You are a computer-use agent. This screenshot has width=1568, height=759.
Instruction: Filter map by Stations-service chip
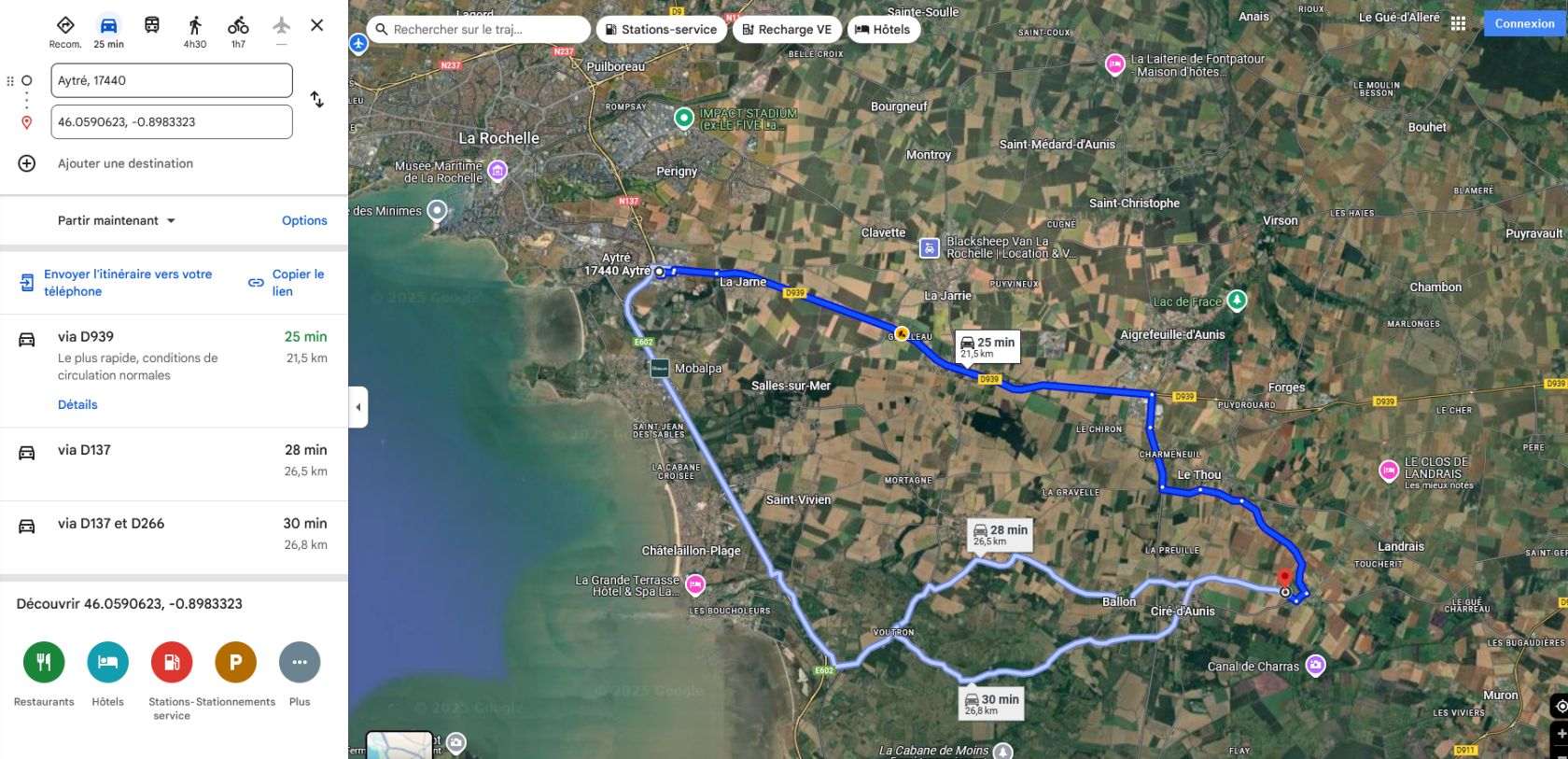click(x=661, y=30)
